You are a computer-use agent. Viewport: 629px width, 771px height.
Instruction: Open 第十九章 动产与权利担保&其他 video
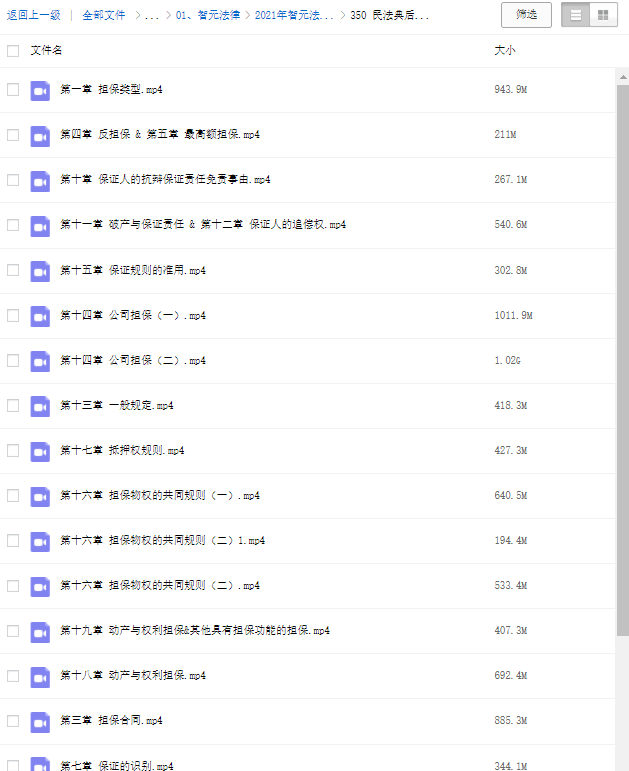195,631
